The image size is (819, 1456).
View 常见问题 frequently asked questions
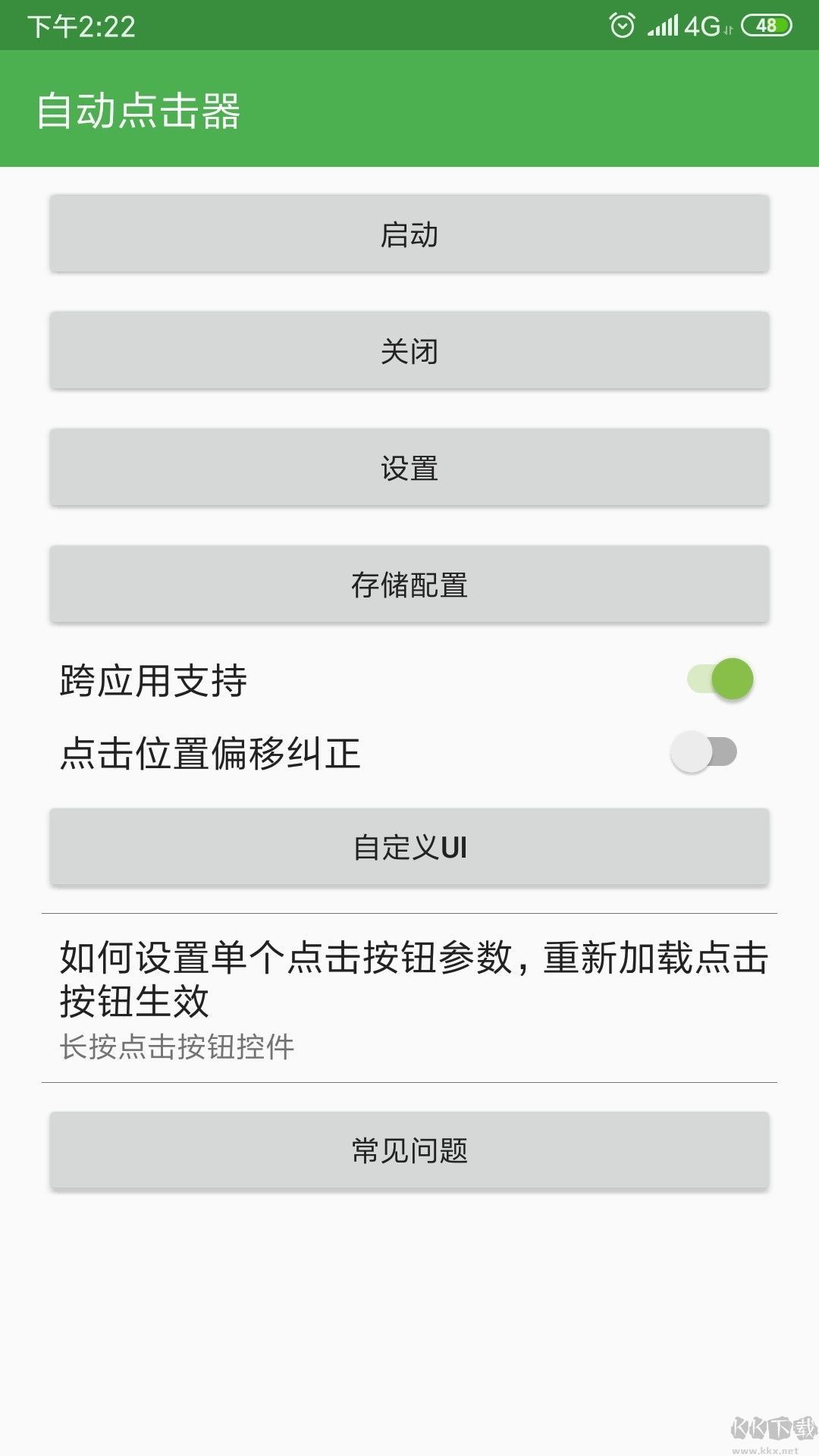pos(409,1151)
